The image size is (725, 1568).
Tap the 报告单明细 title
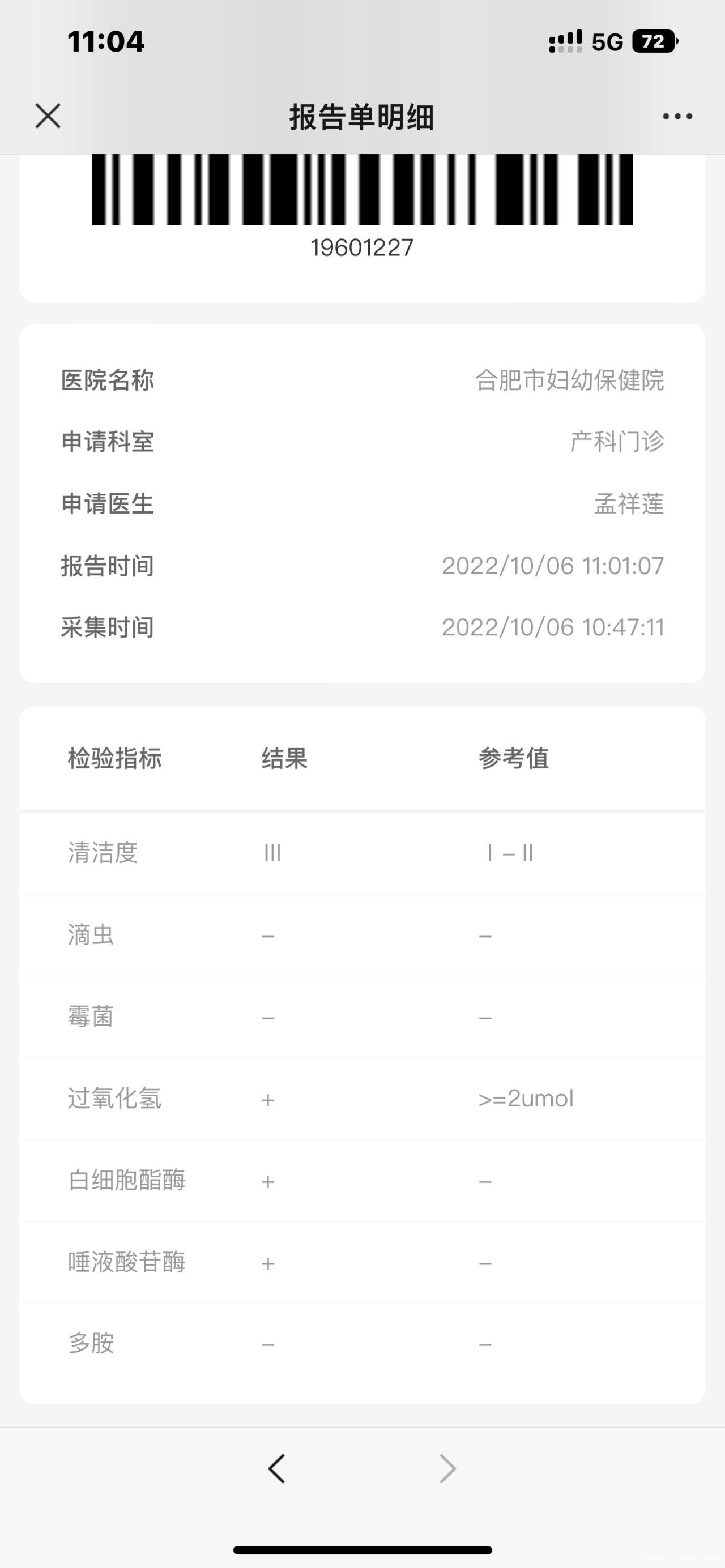362,116
